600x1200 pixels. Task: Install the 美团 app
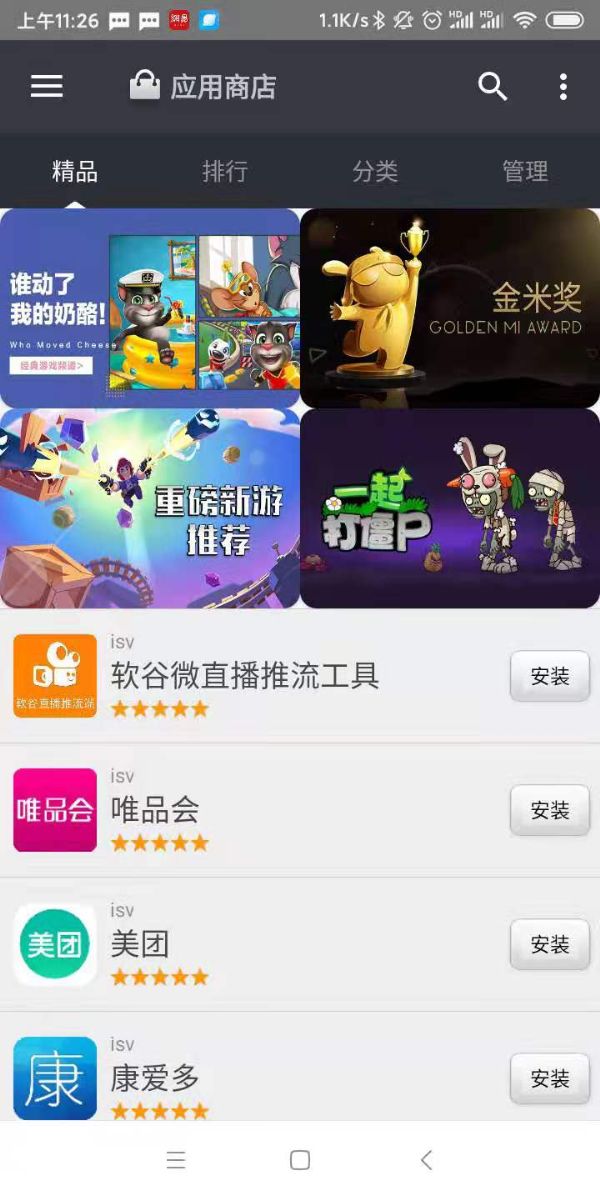tap(549, 945)
